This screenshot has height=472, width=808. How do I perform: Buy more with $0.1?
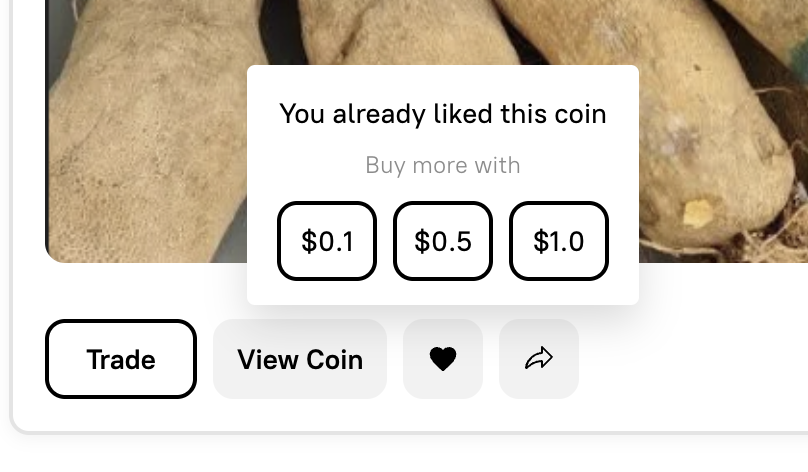[x=327, y=241]
